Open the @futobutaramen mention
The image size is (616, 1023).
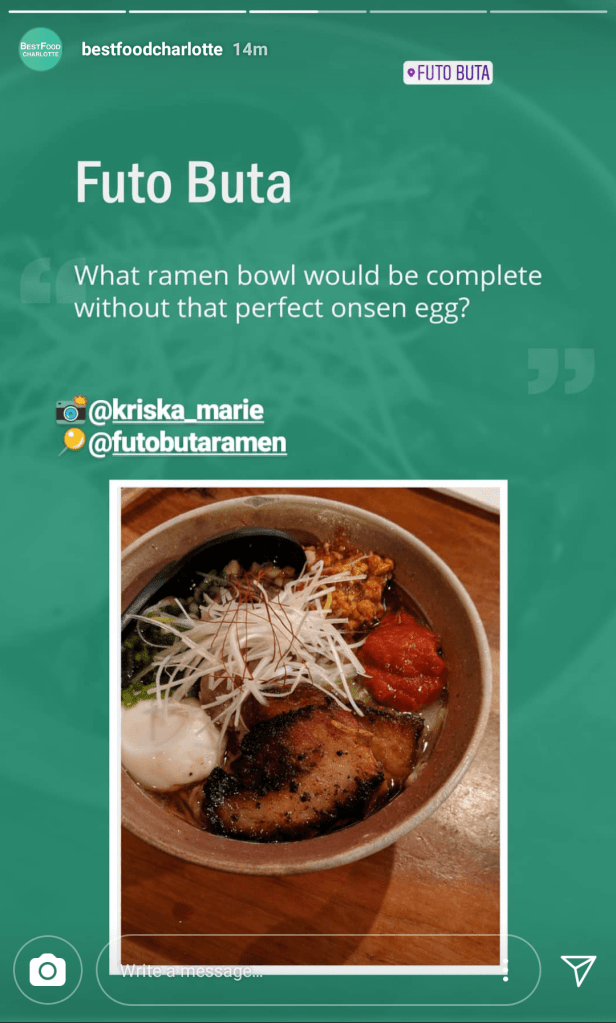(x=187, y=443)
